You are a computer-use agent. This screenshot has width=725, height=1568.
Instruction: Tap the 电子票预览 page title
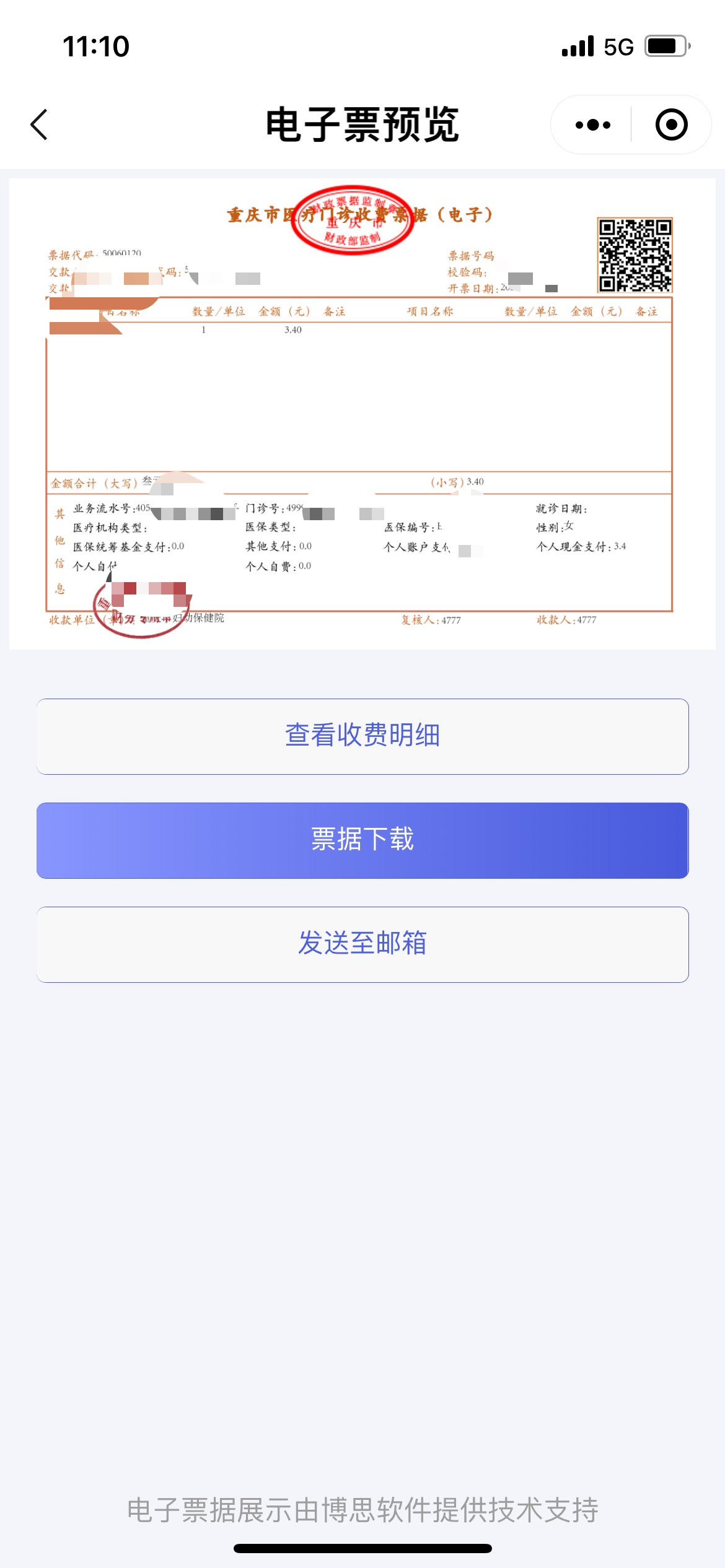362,124
